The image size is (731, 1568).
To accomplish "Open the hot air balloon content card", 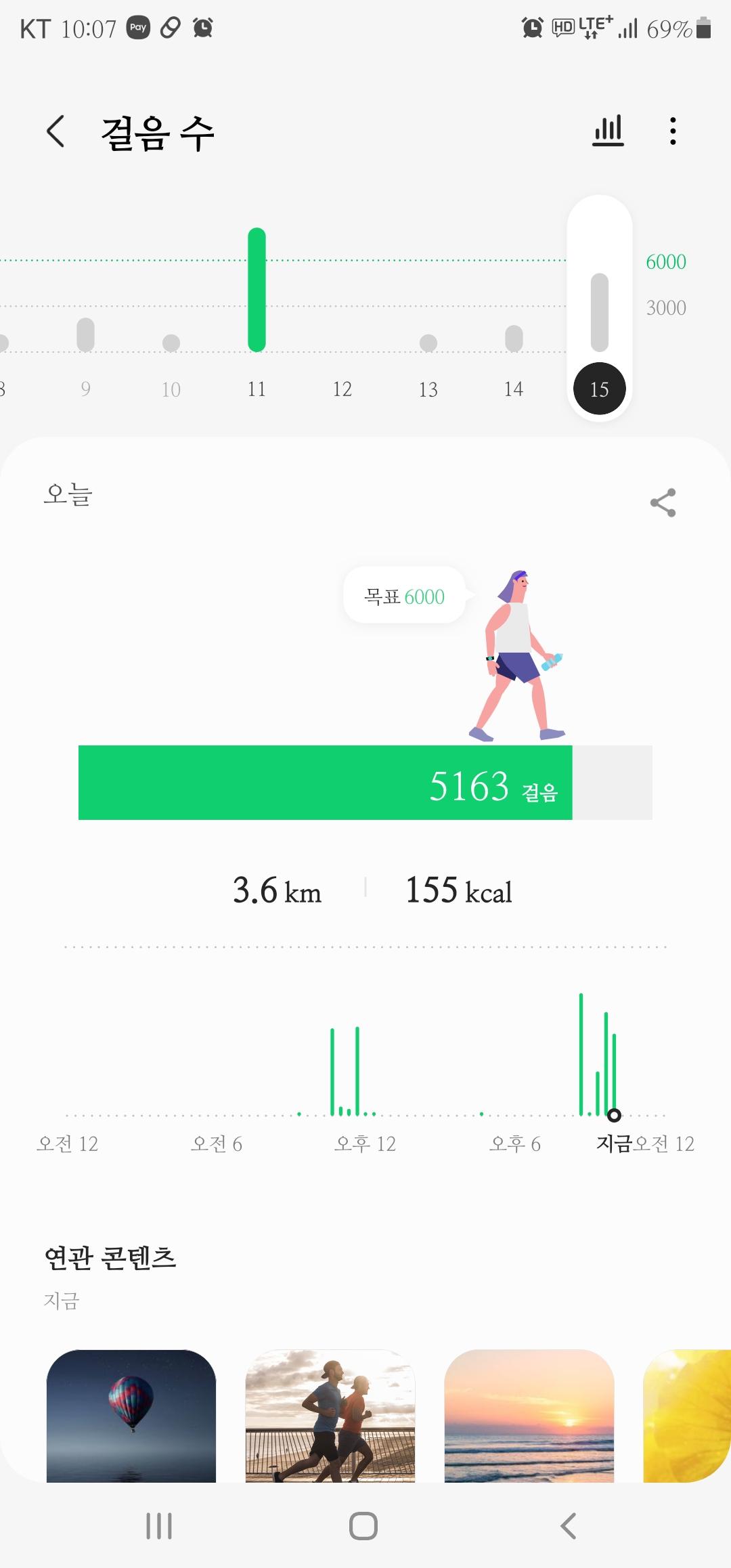I will pos(131,1415).
